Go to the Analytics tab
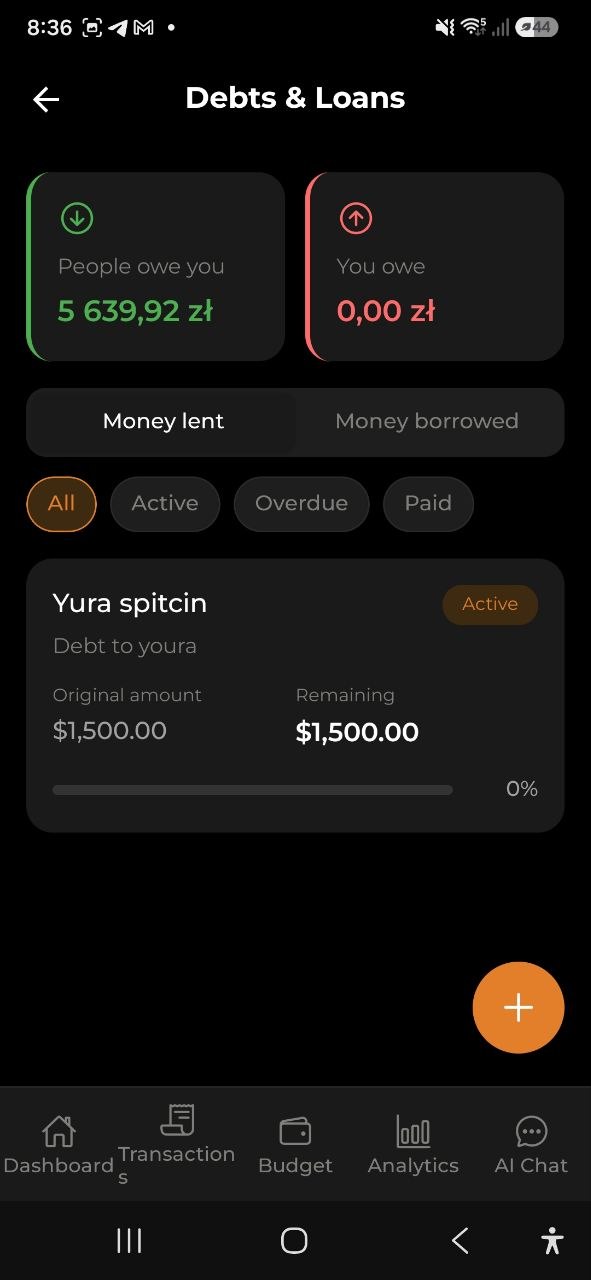 coord(413,1145)
